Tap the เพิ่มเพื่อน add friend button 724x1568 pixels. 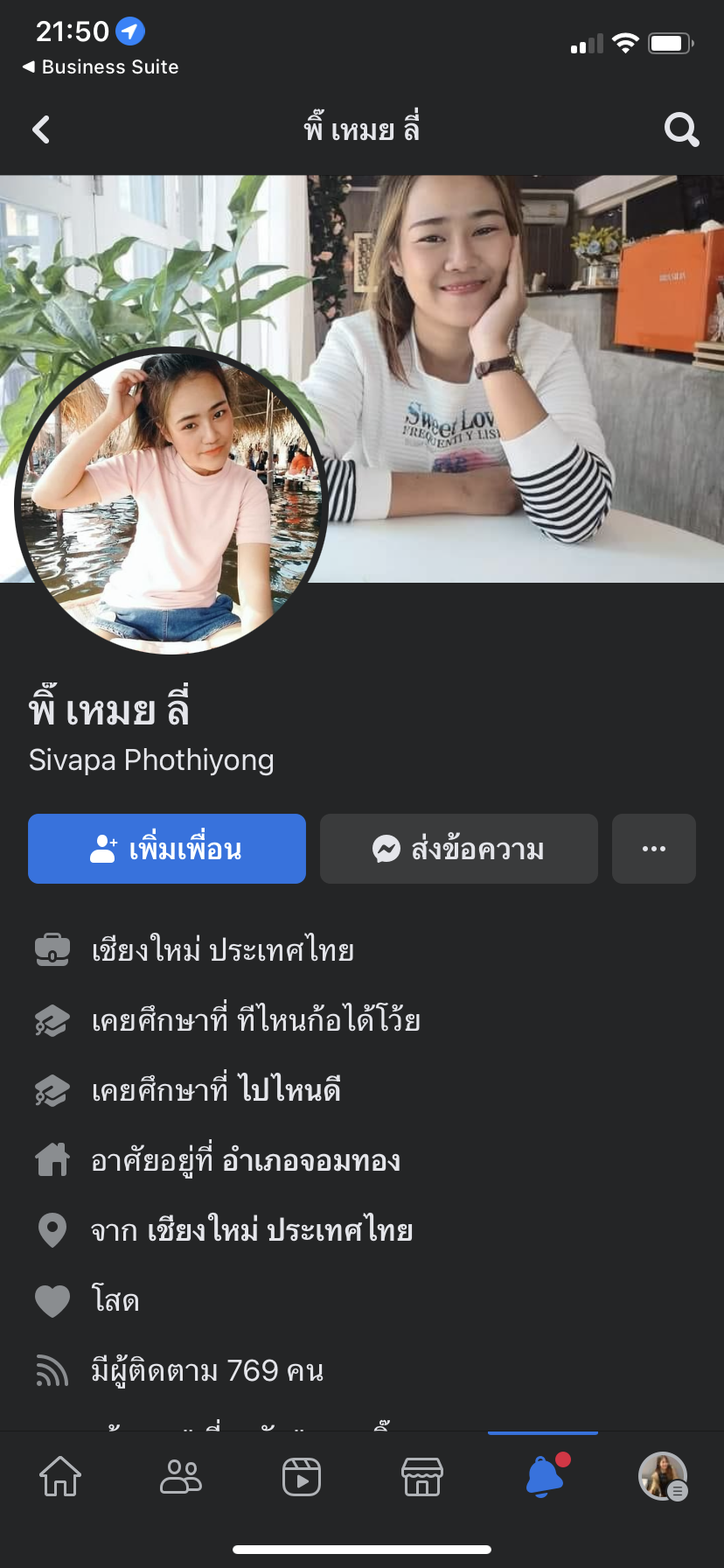pyautogui.click(x=167, y=849)
